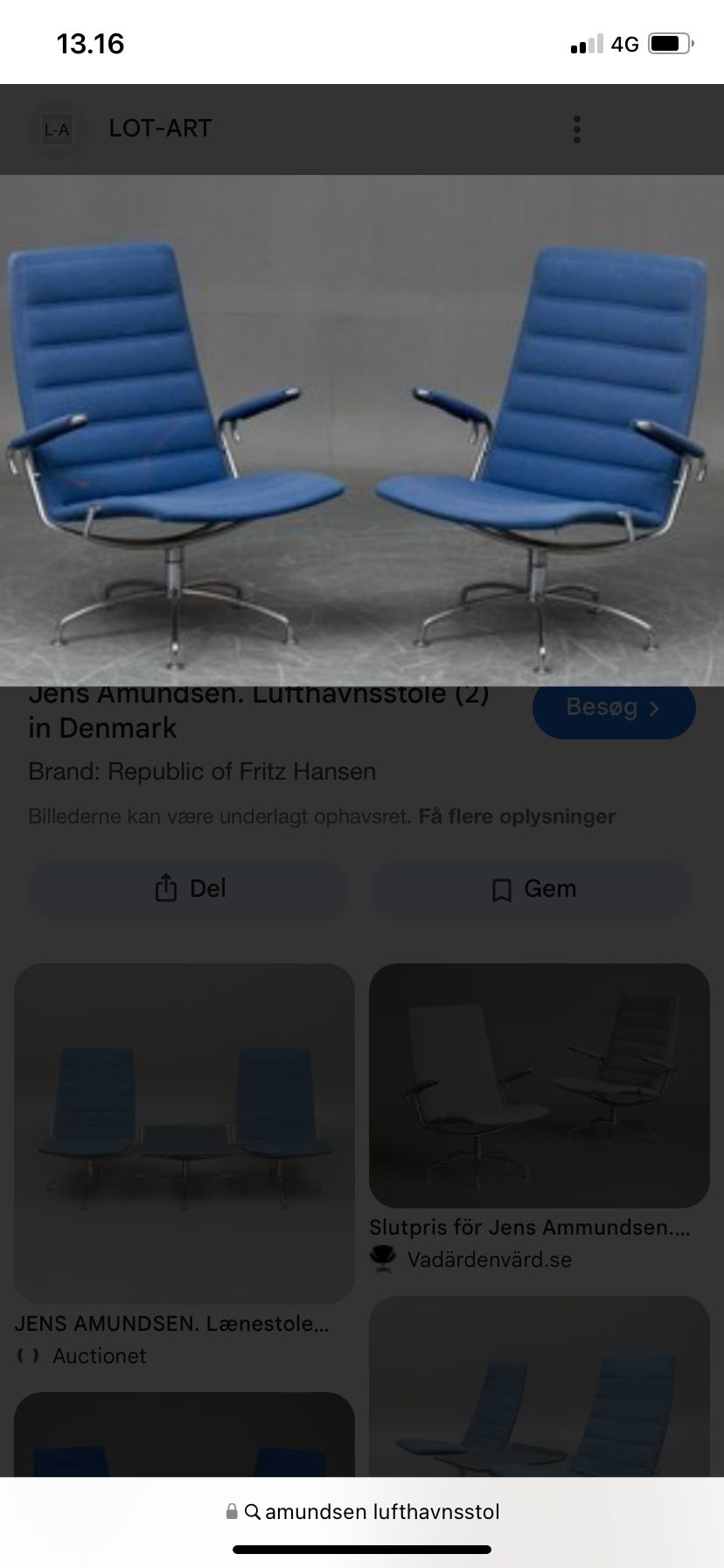Open the Få flere oplysninger link

518,815
